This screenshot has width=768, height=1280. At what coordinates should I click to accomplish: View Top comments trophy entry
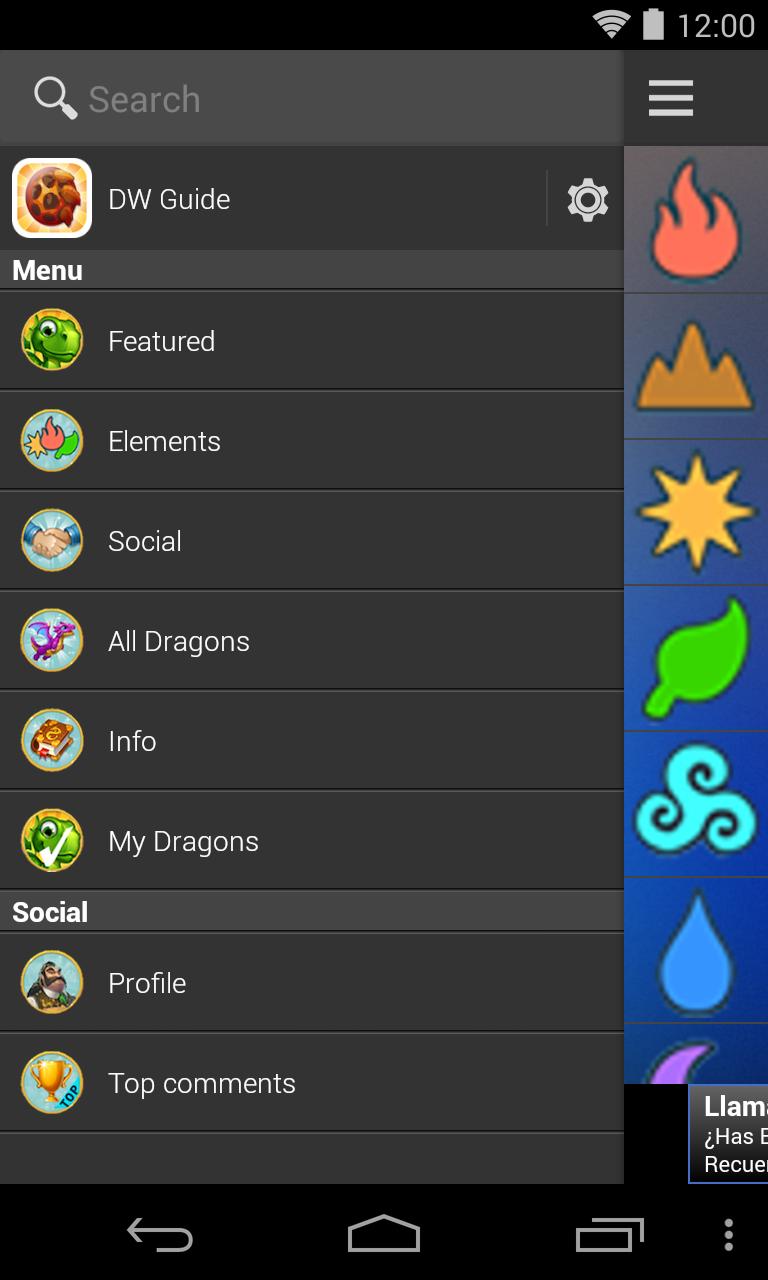(x=202, y=1083)
